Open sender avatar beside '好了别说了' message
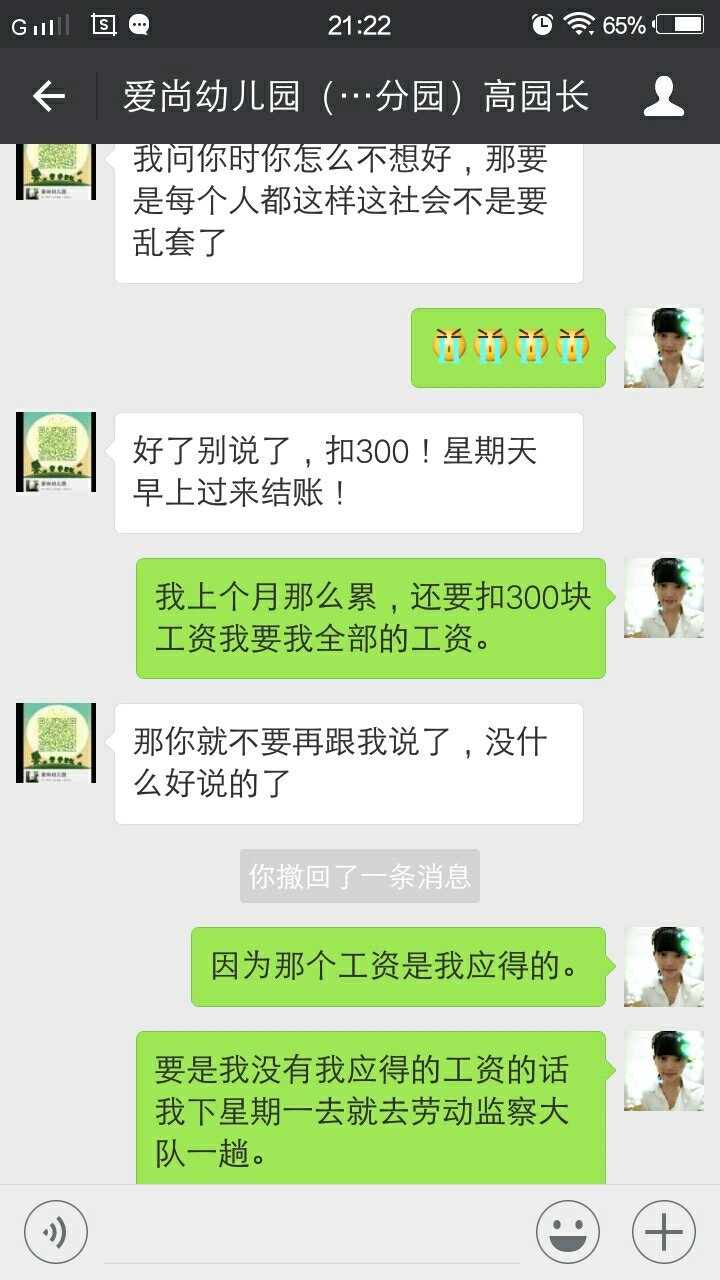The image size is (720, 1280). [56, 452]
